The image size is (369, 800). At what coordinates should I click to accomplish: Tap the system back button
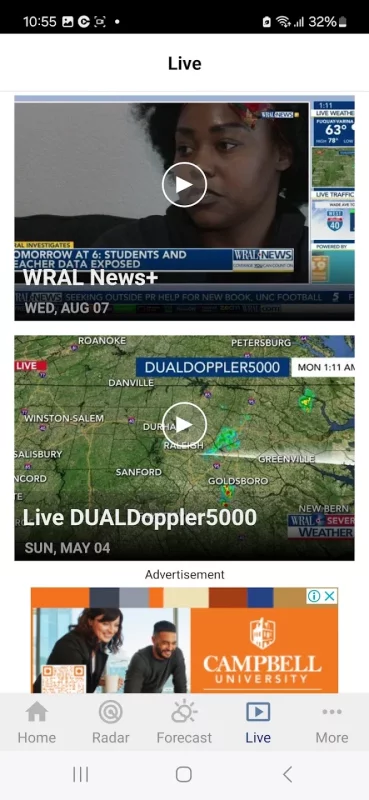pyautogui.click(x=287, y=774)
